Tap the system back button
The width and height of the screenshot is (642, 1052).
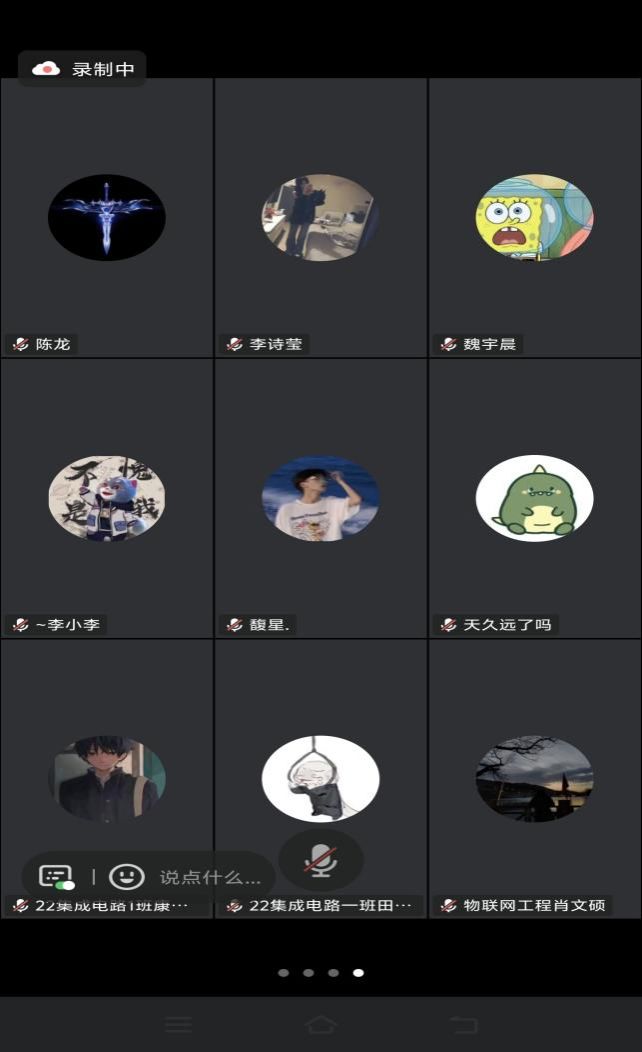pos(463,1025)
